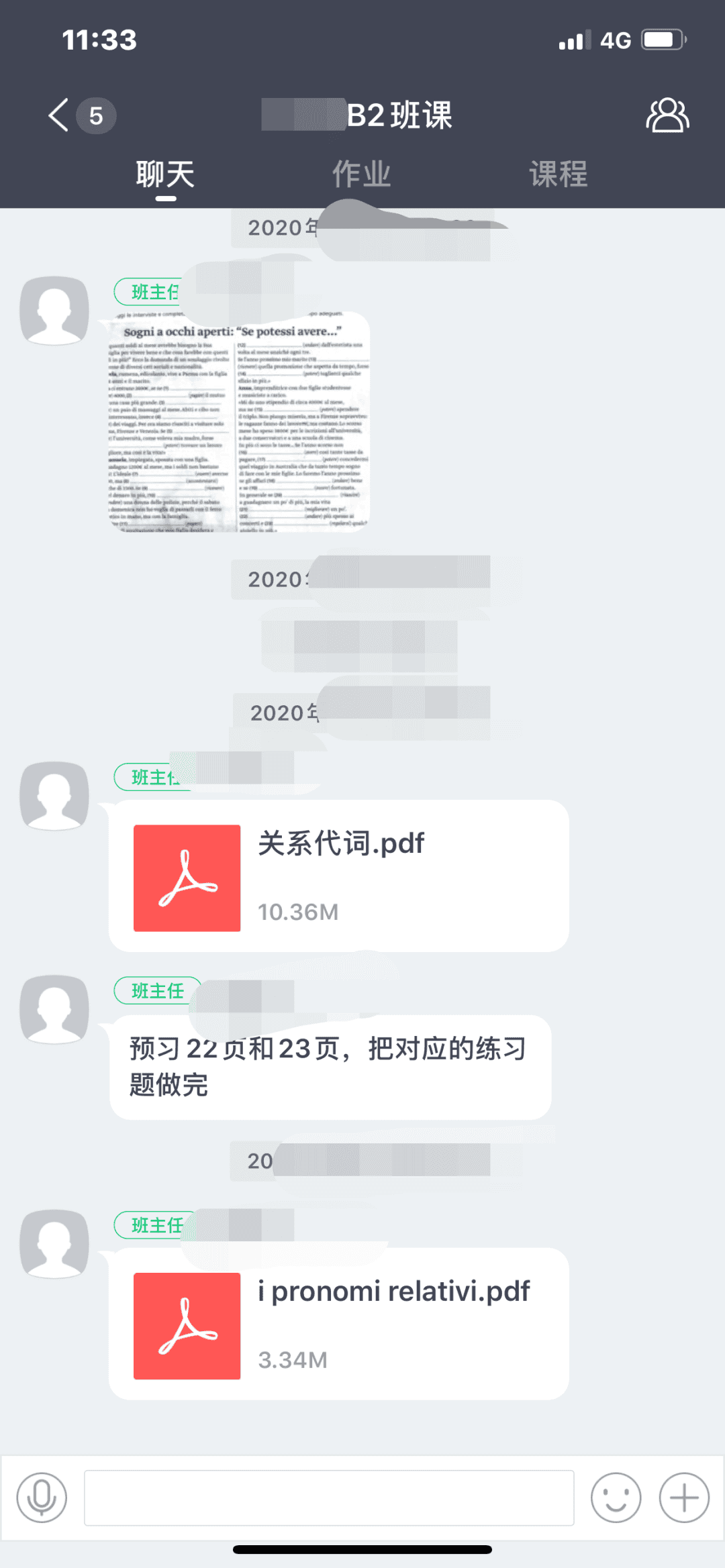Open the group members icon
Viewport: 725px width, 1568px height.
coord(667,115)
